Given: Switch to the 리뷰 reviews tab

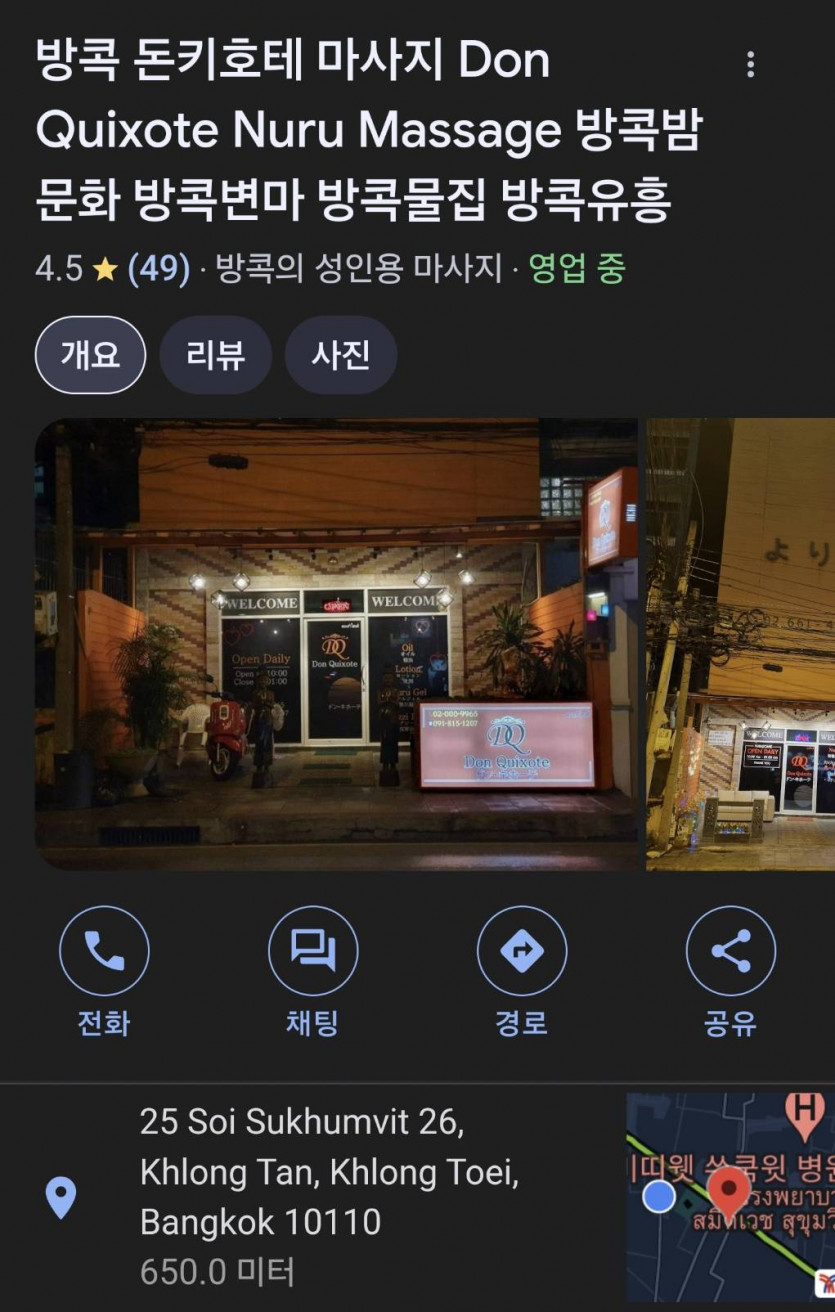Looking at the screenshot, I should [215, 355].
